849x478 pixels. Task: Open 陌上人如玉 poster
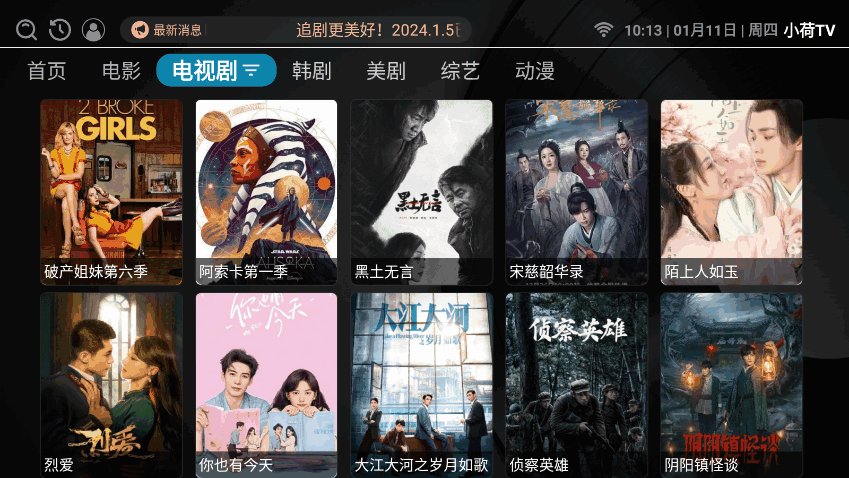tap(731, 190)
